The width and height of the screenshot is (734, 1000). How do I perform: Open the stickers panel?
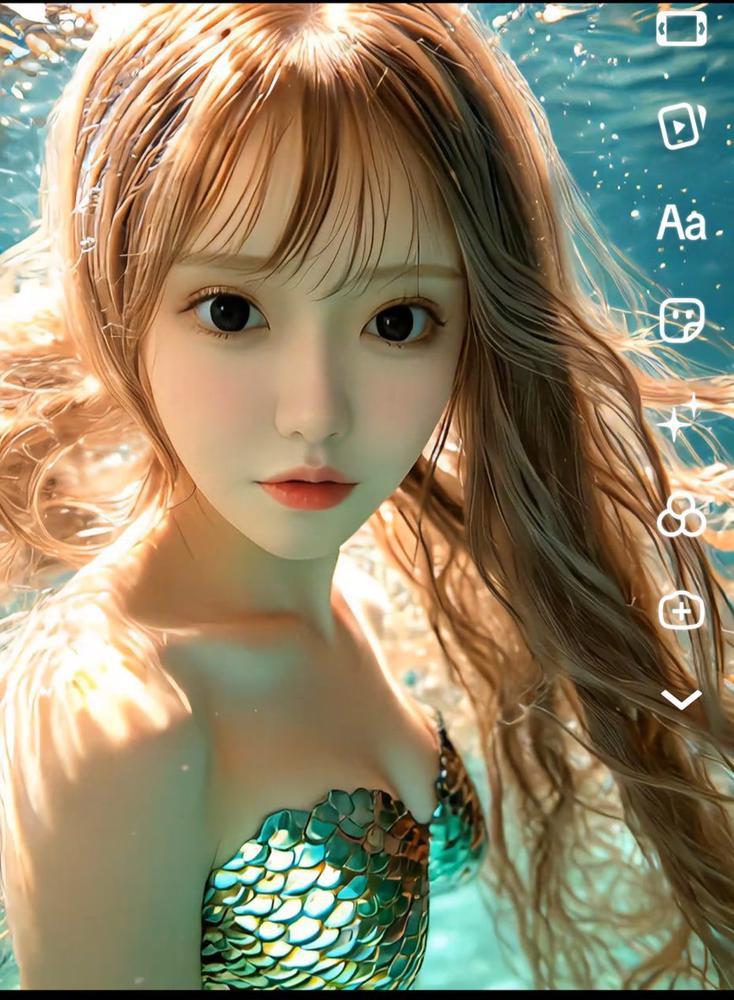coord(682,321)
